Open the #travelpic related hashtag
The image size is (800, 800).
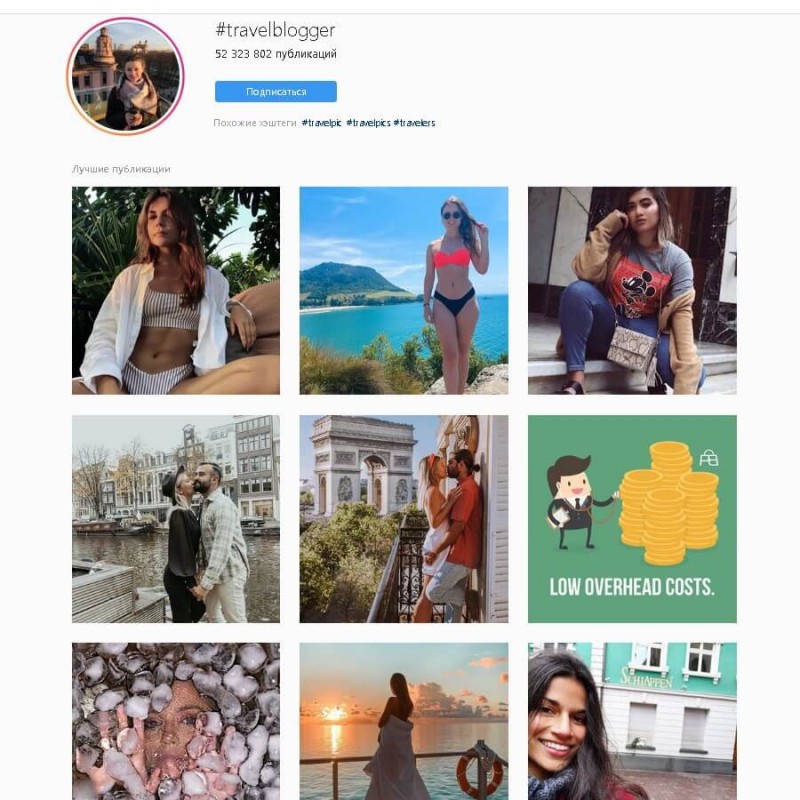point(321,123)
